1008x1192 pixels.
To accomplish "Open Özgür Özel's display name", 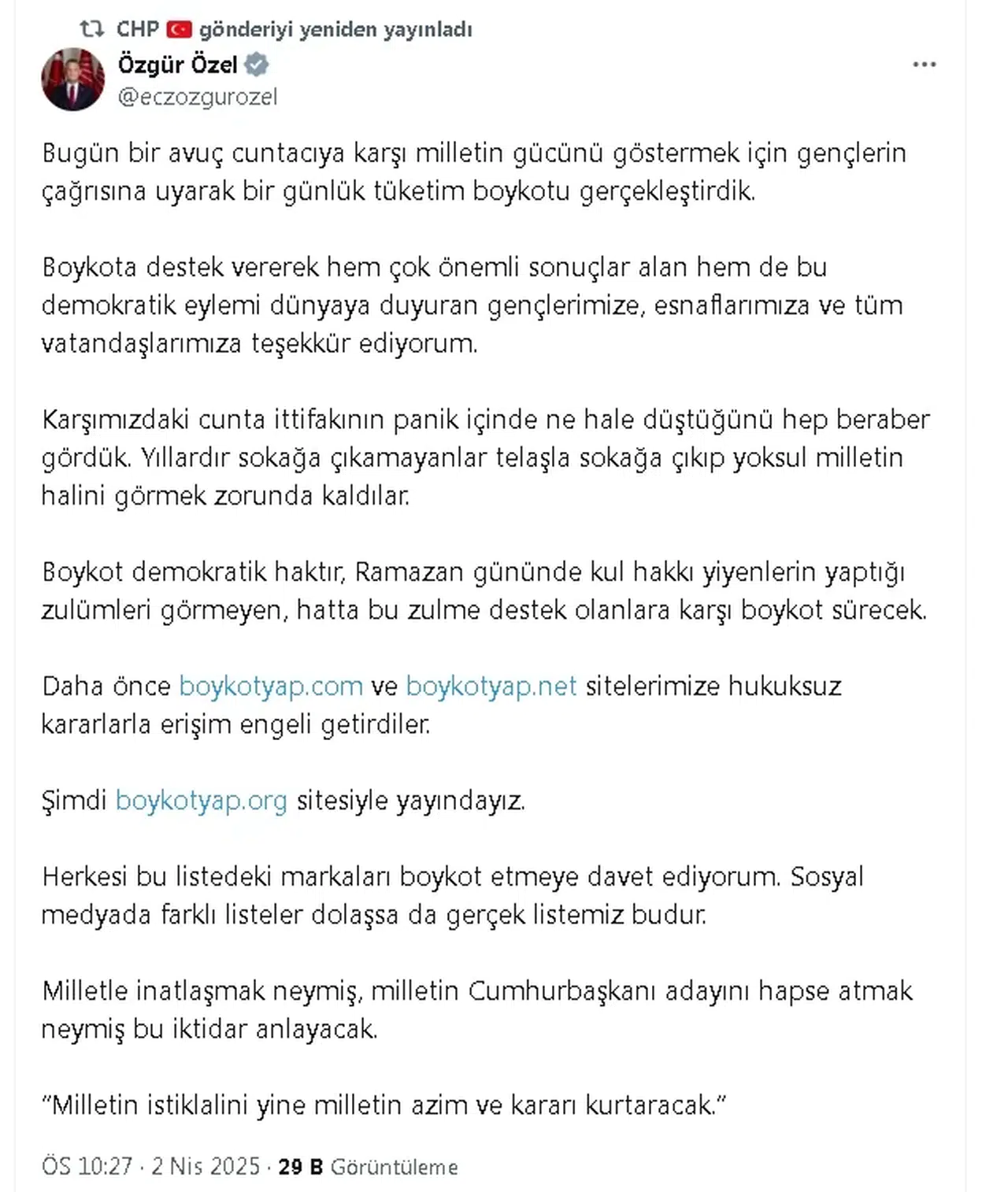I will [x=177, y=65].
